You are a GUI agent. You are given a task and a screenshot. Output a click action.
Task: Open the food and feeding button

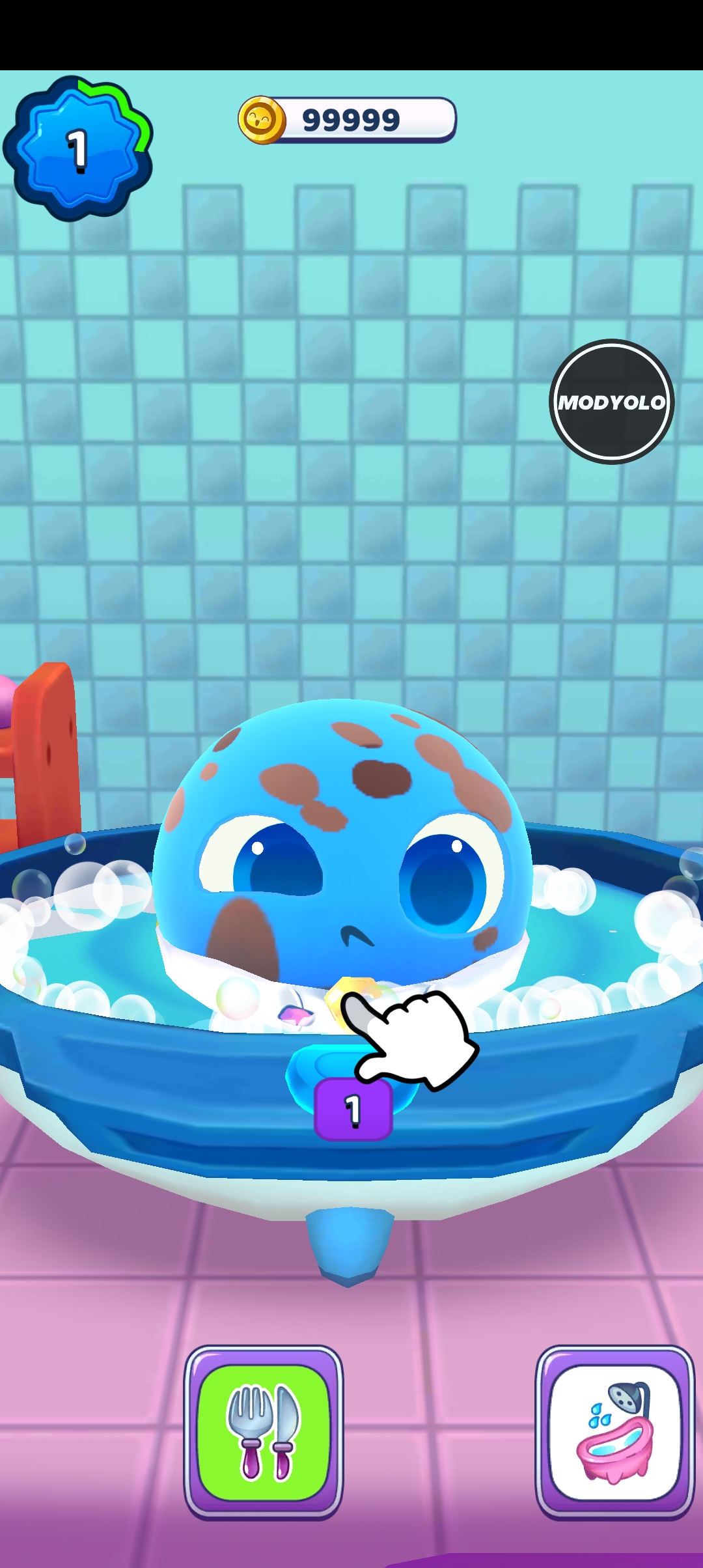click(263, 1433)
